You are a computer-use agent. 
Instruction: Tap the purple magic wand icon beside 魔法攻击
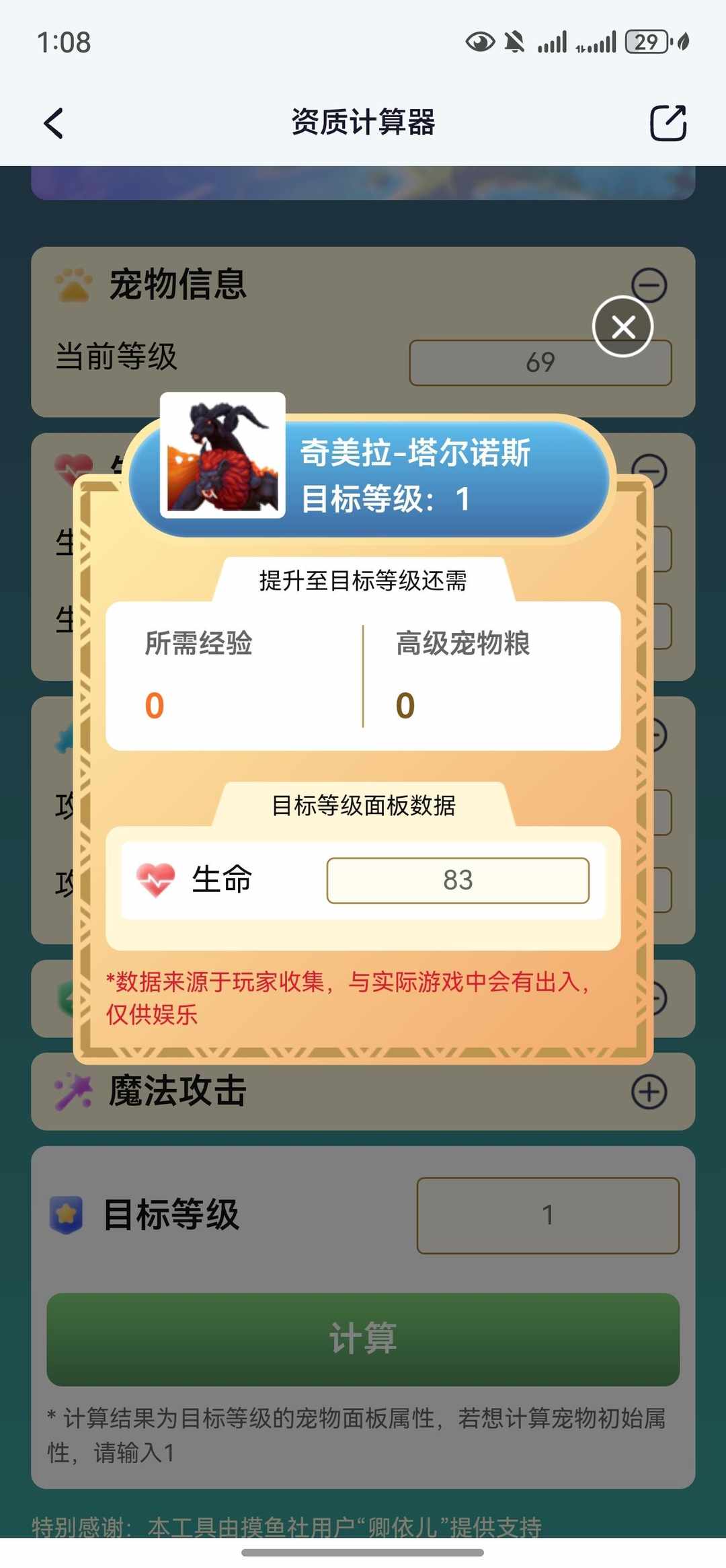(76, 1091)
